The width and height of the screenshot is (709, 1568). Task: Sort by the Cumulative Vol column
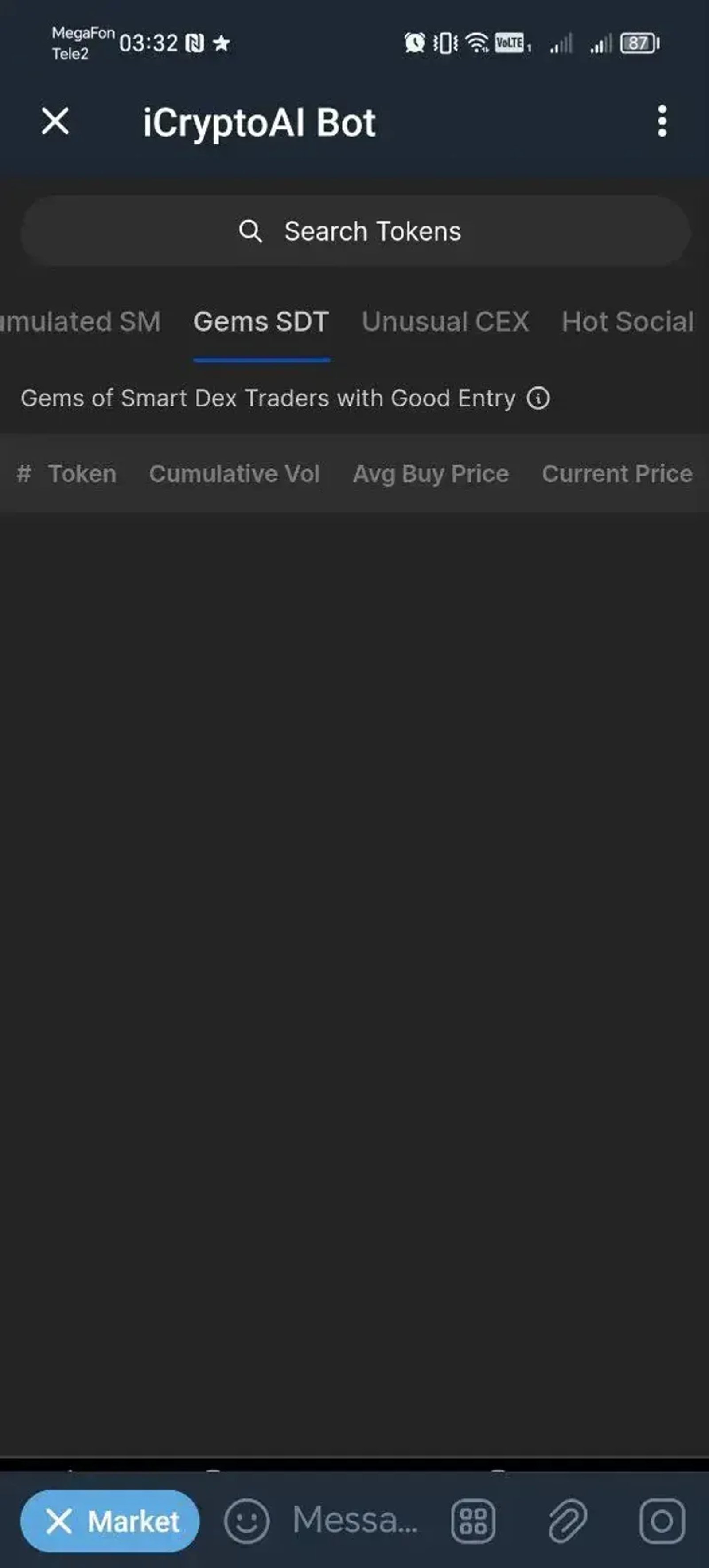pyautogui.click(x=235, y=474)
